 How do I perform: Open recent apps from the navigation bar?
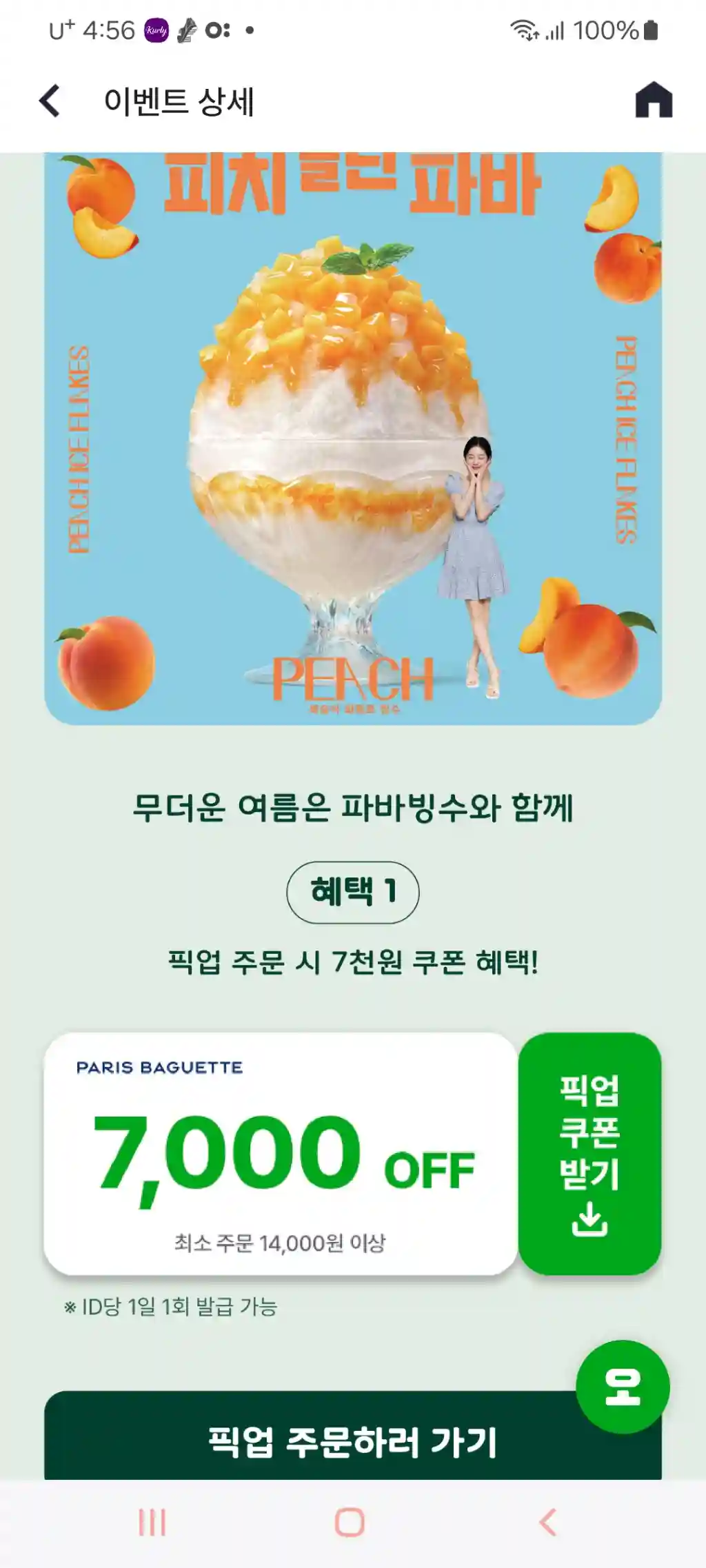152,1523
